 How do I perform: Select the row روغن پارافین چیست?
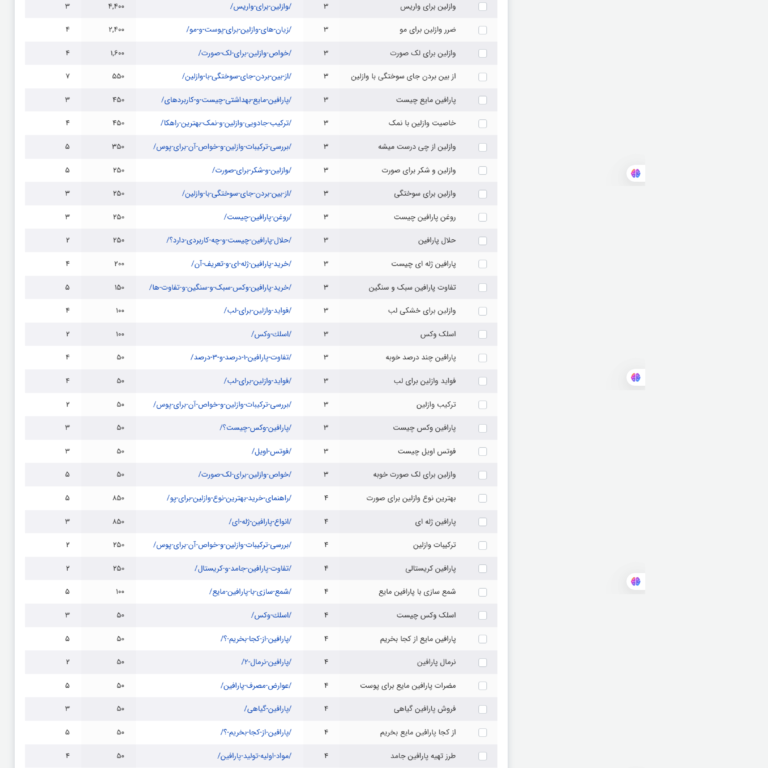coord(483,217)
